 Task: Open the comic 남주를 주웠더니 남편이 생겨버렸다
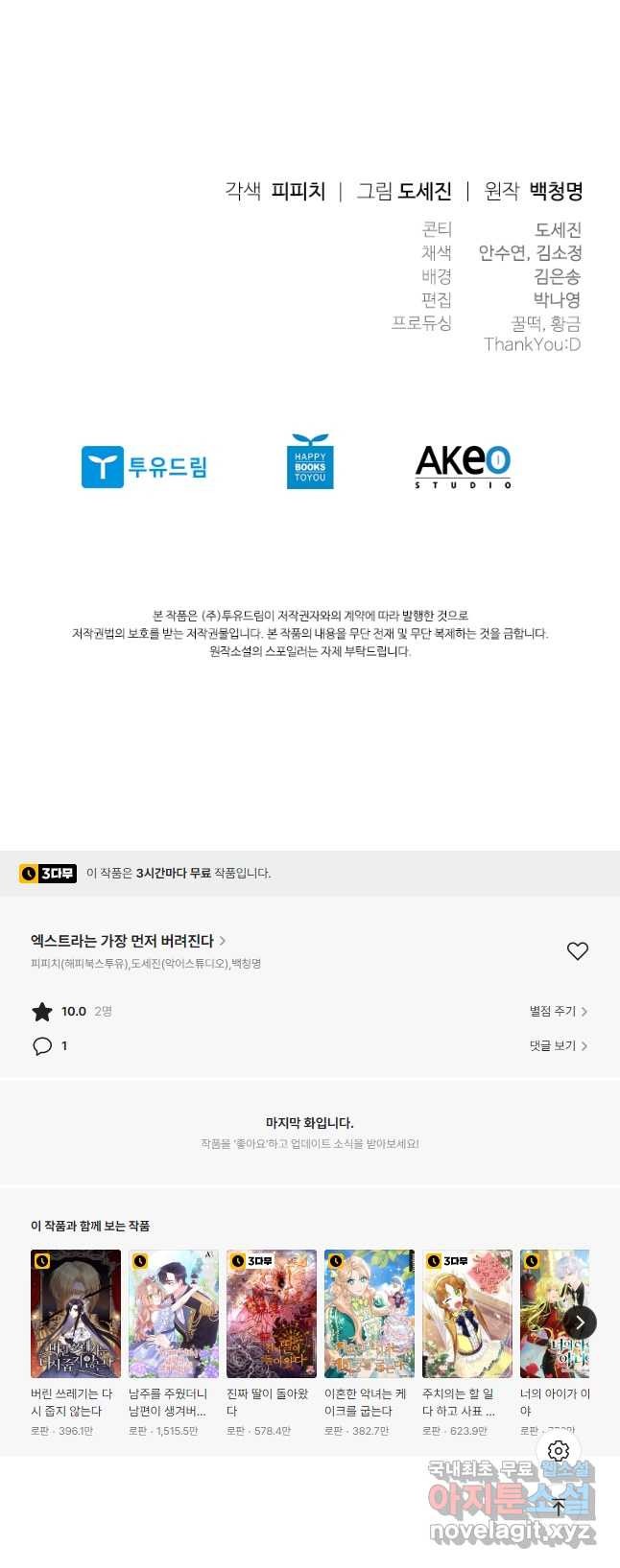[x=174, y=1313]
